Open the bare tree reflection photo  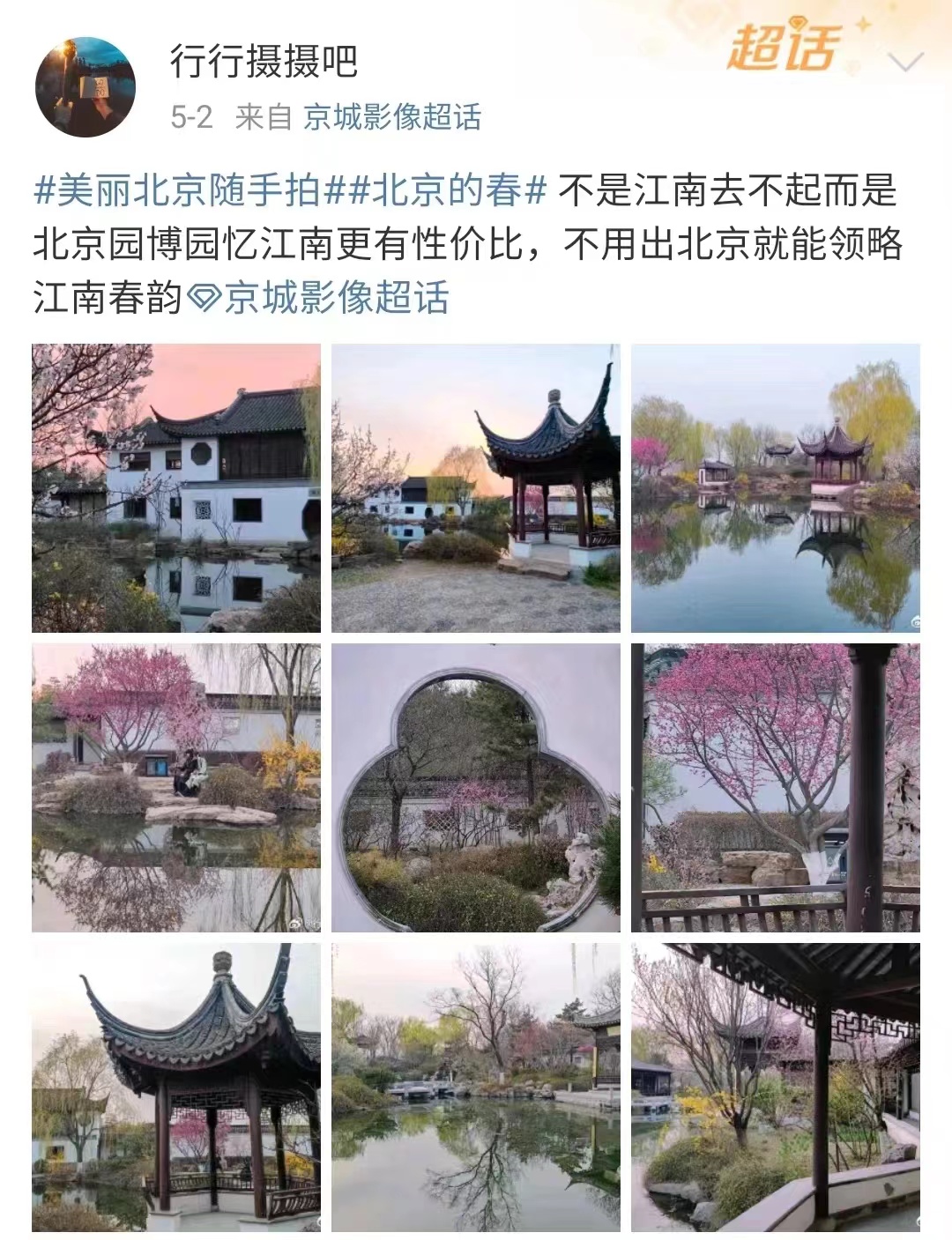[x=476, y=1088]
